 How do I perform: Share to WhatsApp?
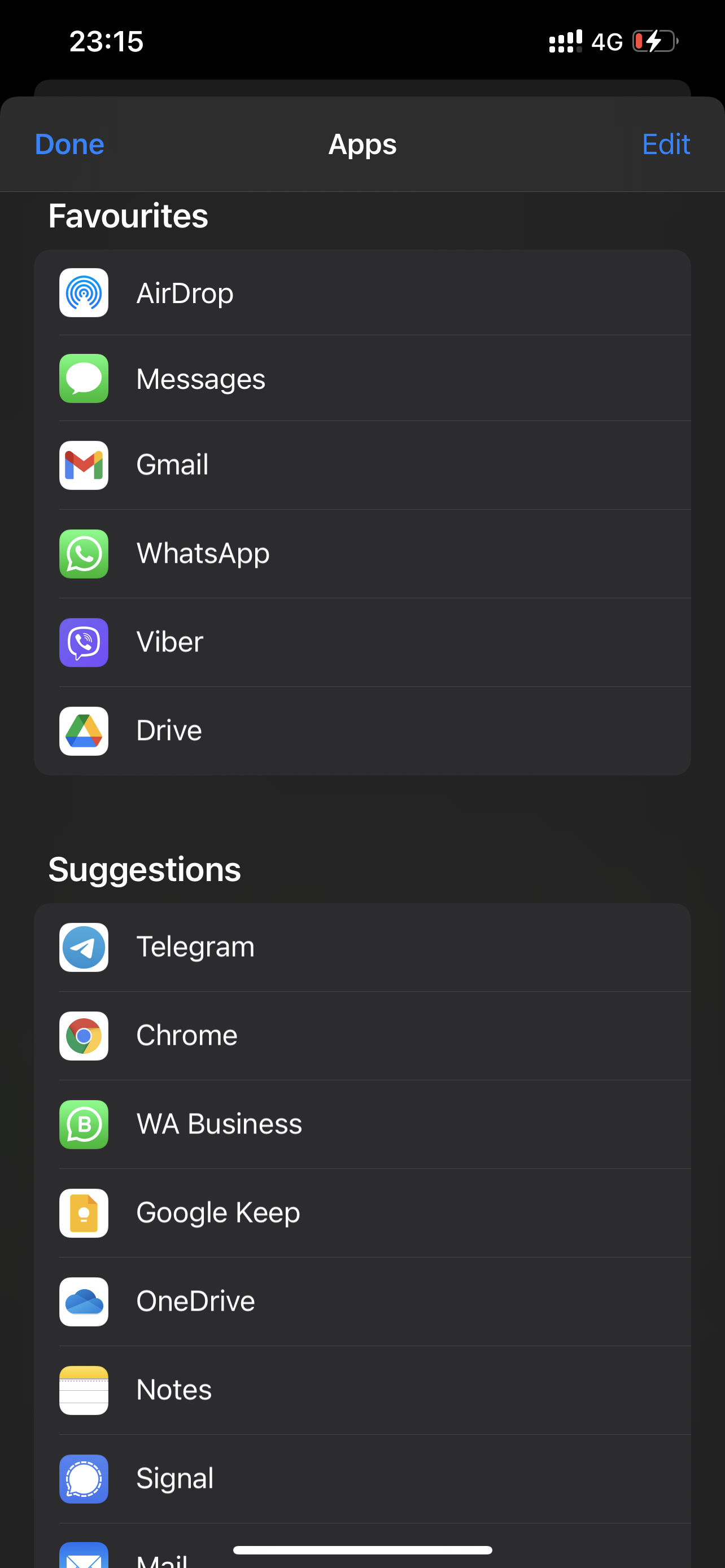tap(361, 553)
